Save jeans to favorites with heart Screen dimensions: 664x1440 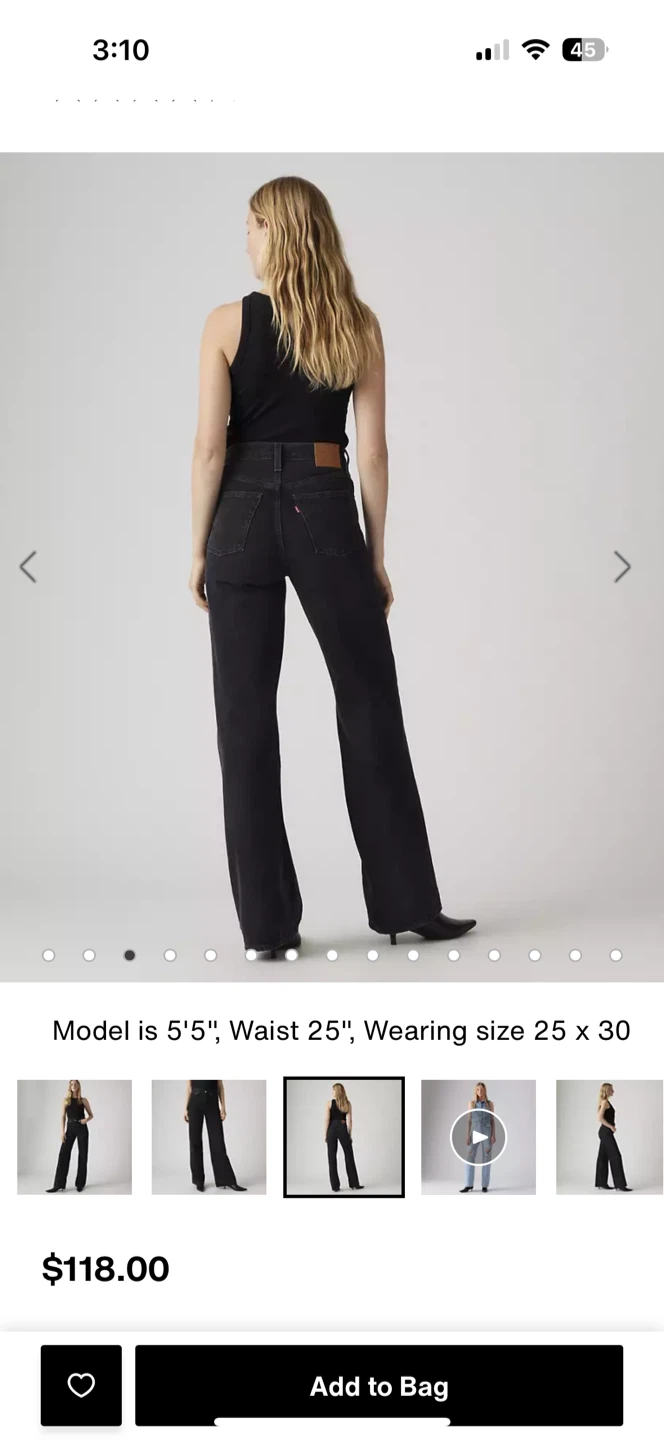pos(81,1385)
